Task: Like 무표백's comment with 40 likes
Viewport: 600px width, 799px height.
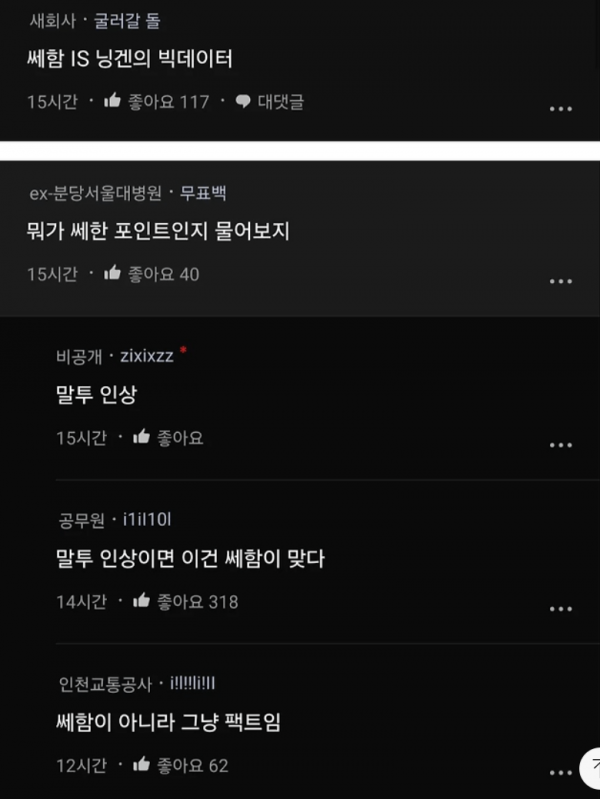Action: tap(113, 273)
